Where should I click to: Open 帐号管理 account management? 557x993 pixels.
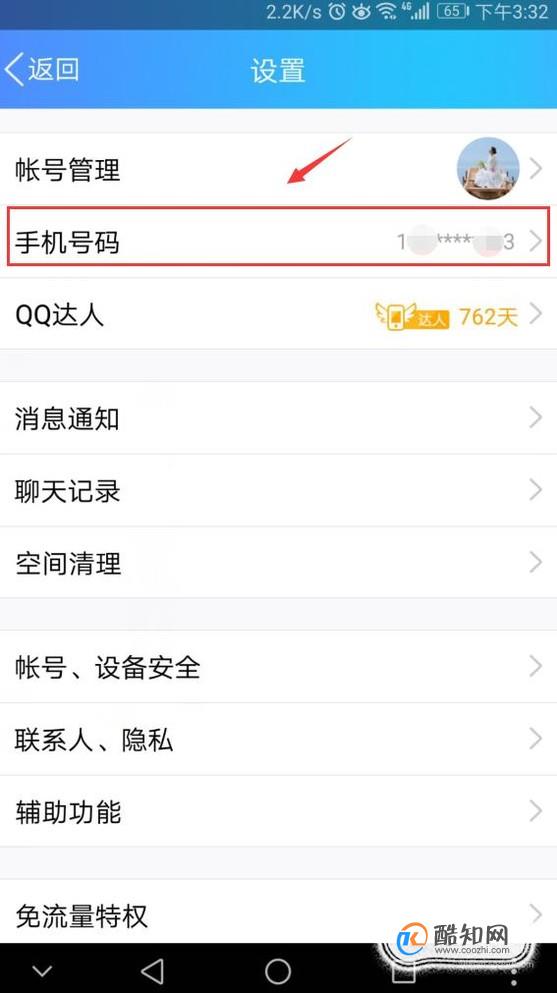coord(278,169)
